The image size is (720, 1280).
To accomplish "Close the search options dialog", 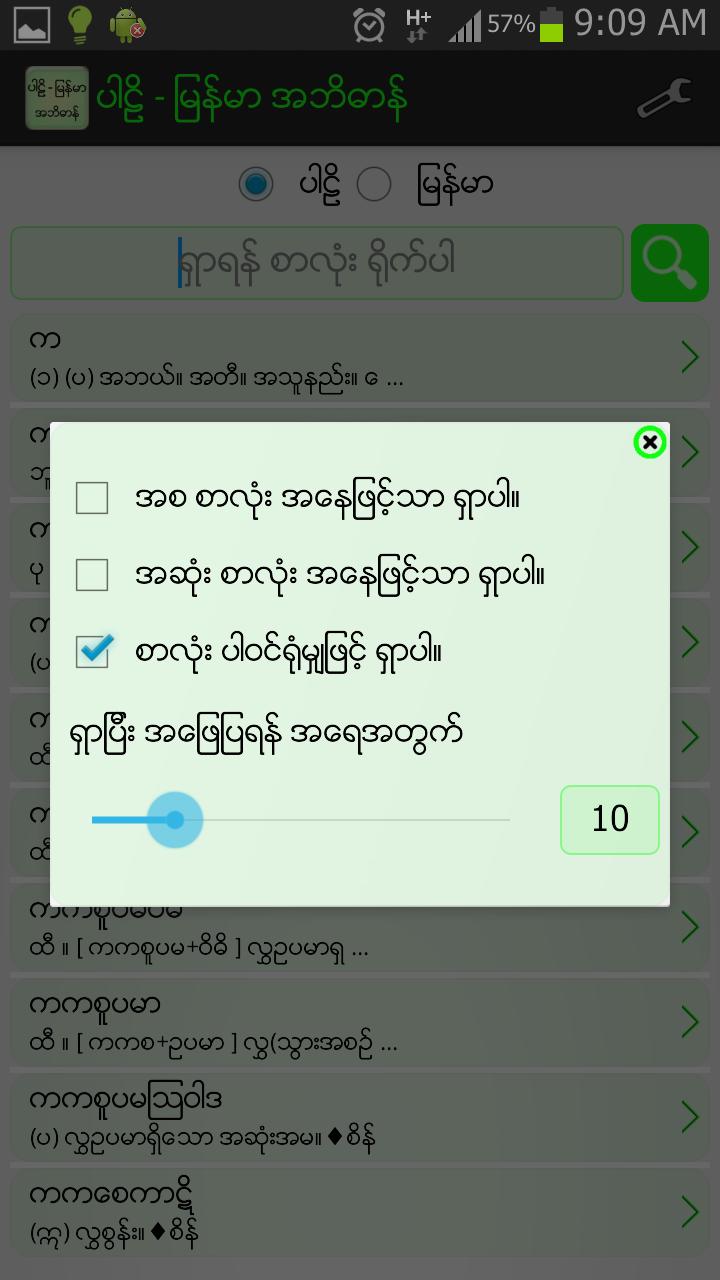I will pos(650,442).
